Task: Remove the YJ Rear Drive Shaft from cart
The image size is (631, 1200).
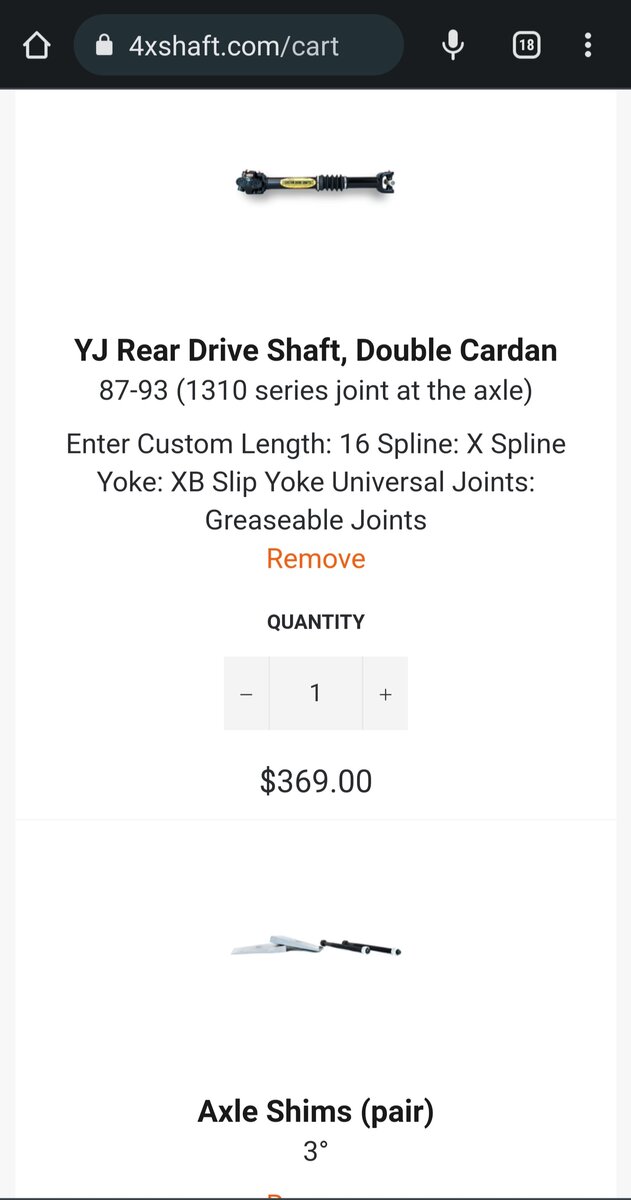Action: [316, 558]
